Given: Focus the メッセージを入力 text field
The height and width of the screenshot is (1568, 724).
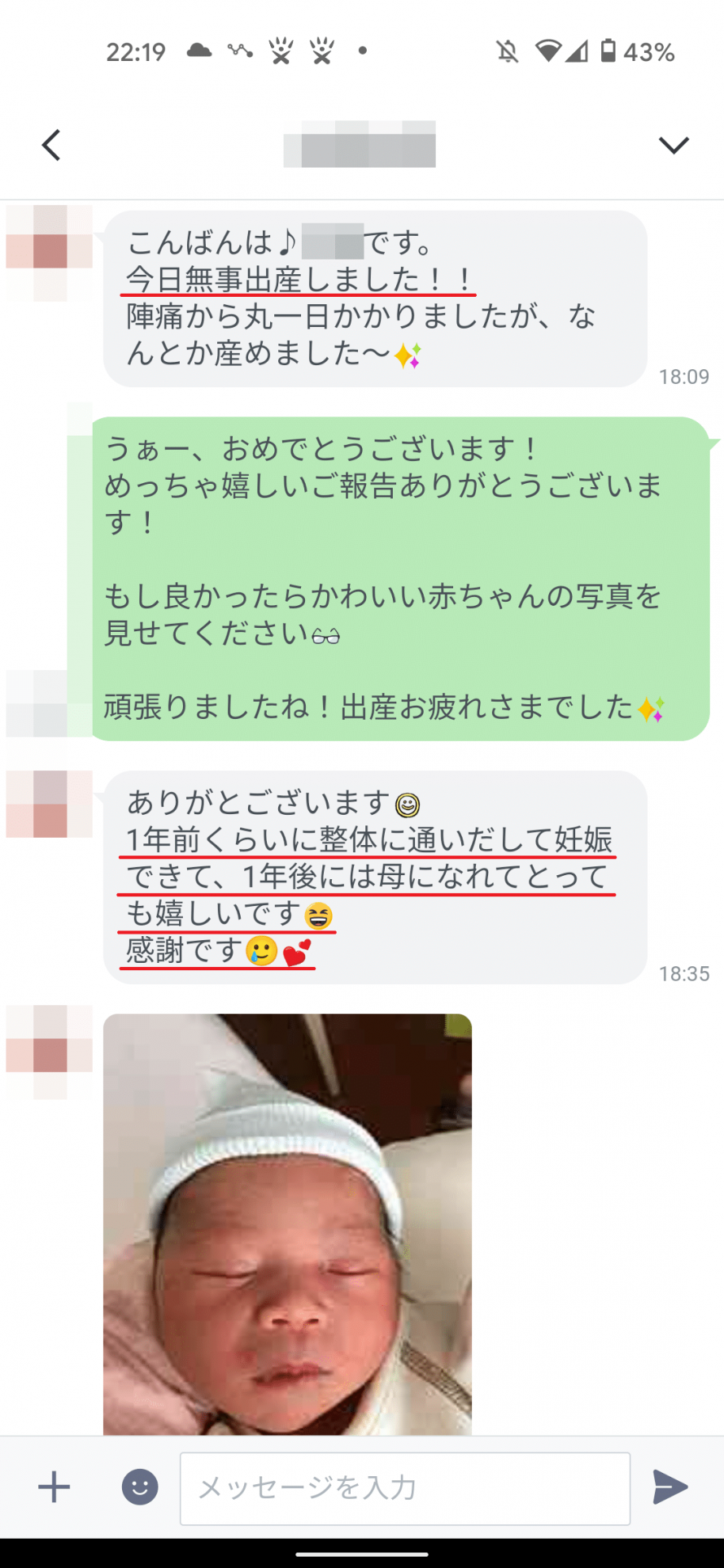Looking at the screenshot, I should (405, 1488).
